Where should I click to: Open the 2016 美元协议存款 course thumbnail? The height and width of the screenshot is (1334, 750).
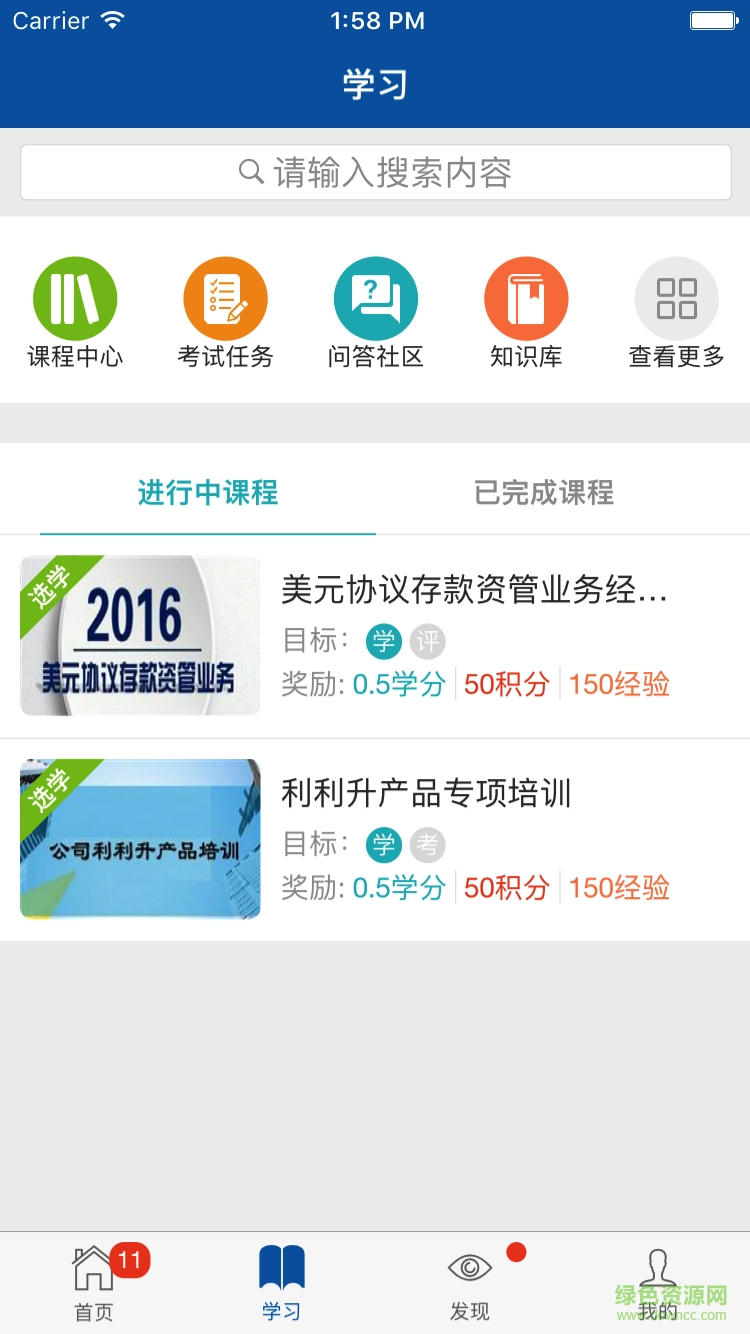pyautogui.click(x=140, y=636)
